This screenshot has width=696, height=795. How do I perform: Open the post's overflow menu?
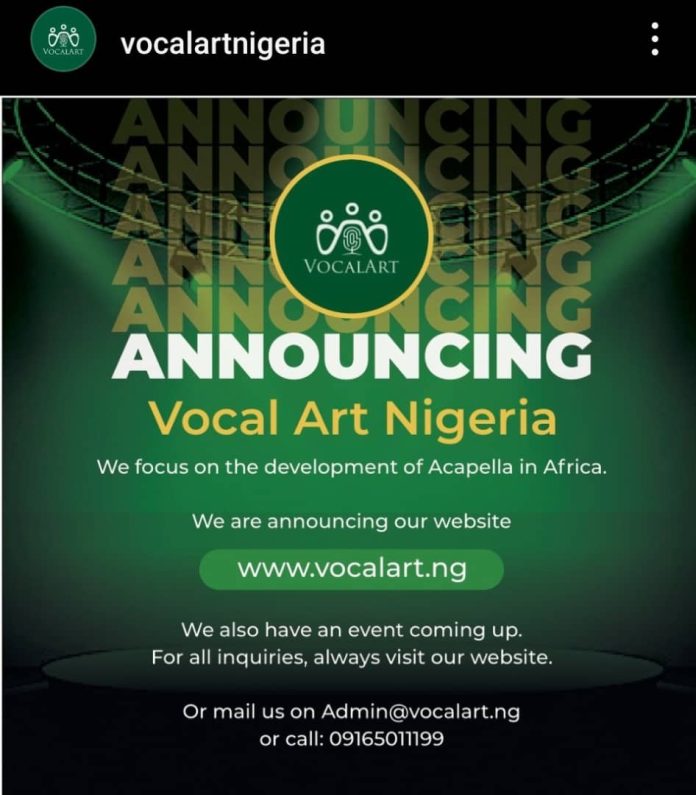tap(655, 39)
